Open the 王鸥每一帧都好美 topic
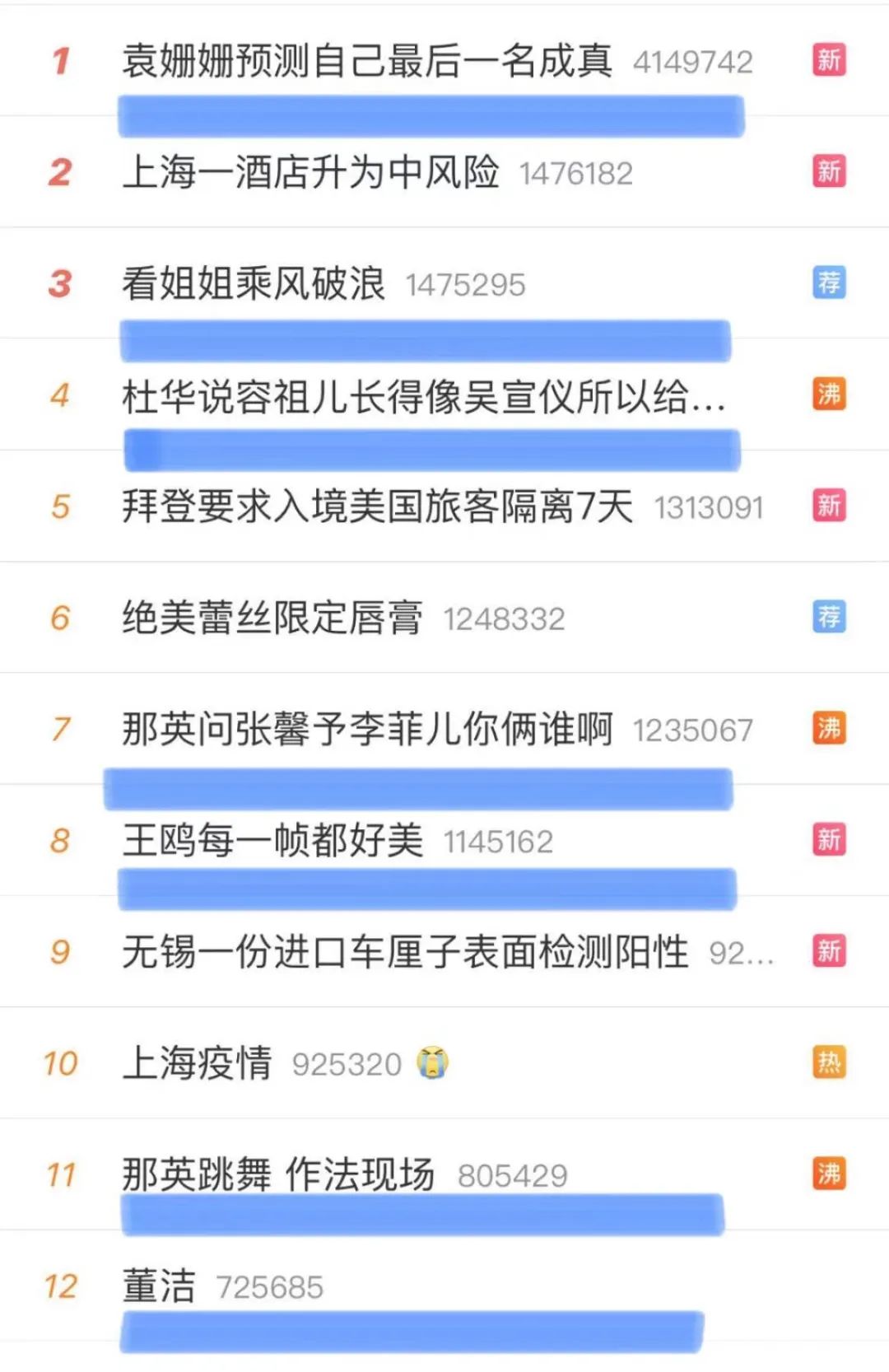The image size is (889, 1372). coord(272,841)
